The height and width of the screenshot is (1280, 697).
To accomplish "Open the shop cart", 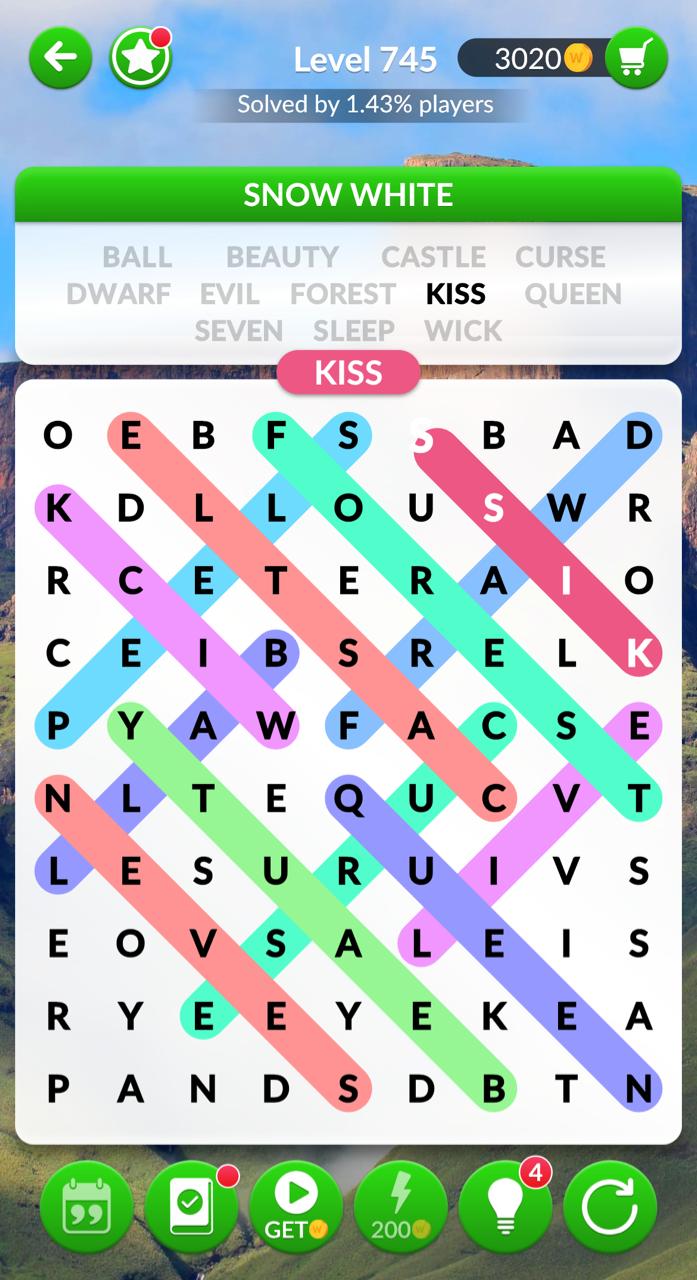I will click(635, 58).
